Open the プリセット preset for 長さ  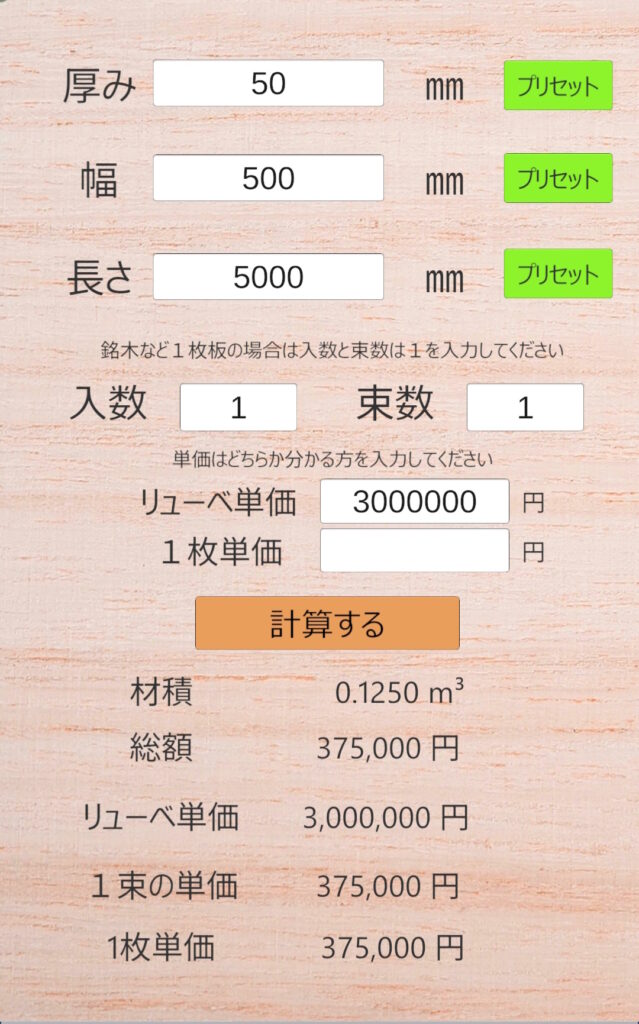[x=557, y=274]
